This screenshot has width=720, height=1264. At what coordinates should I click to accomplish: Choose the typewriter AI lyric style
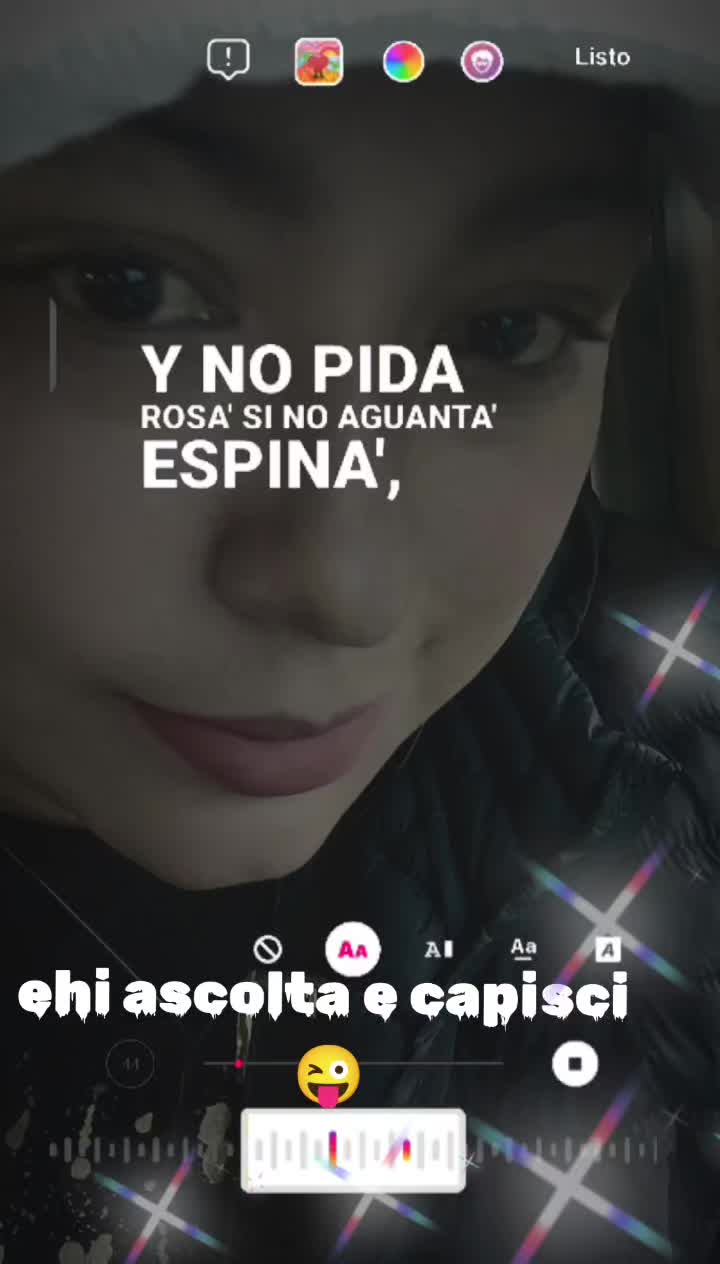439,949
